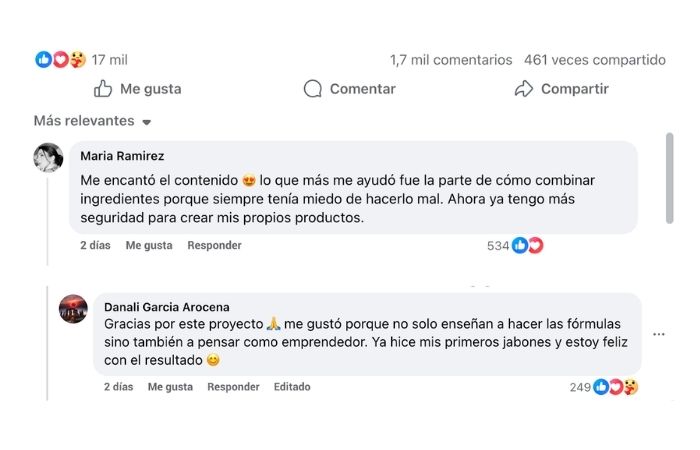Share the post via Compartir
The width and height of the screenshot is (700, 450).
click(x=561, y=89)
